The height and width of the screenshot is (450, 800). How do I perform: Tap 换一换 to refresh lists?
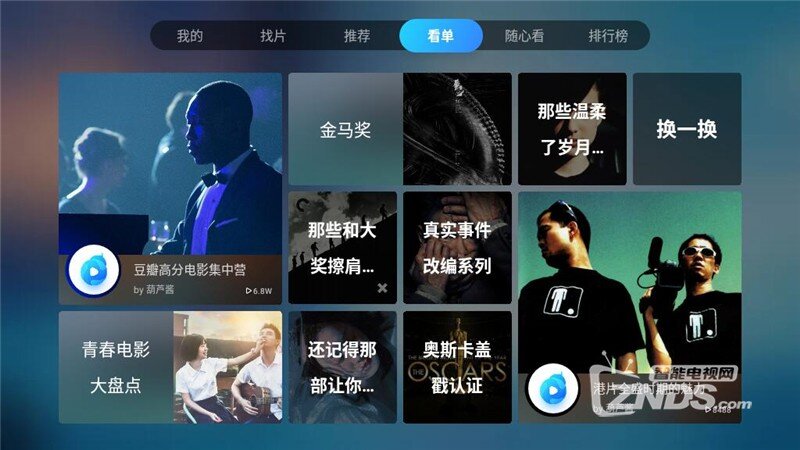(687, 129)
